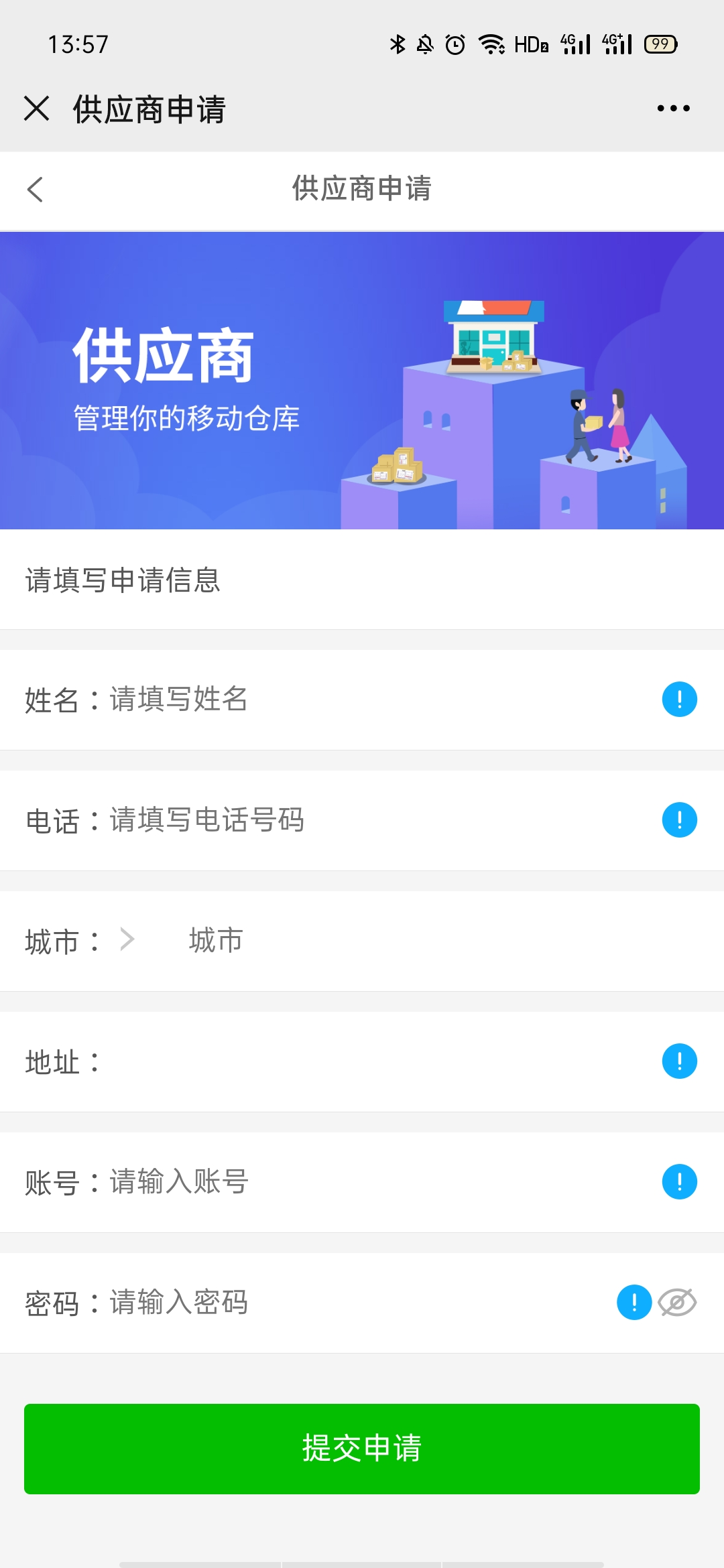This screenshot has height=1568, width=724.
Task: Select the 账号 account input field
Action: pyautogui.click(x=375, y=1182)
